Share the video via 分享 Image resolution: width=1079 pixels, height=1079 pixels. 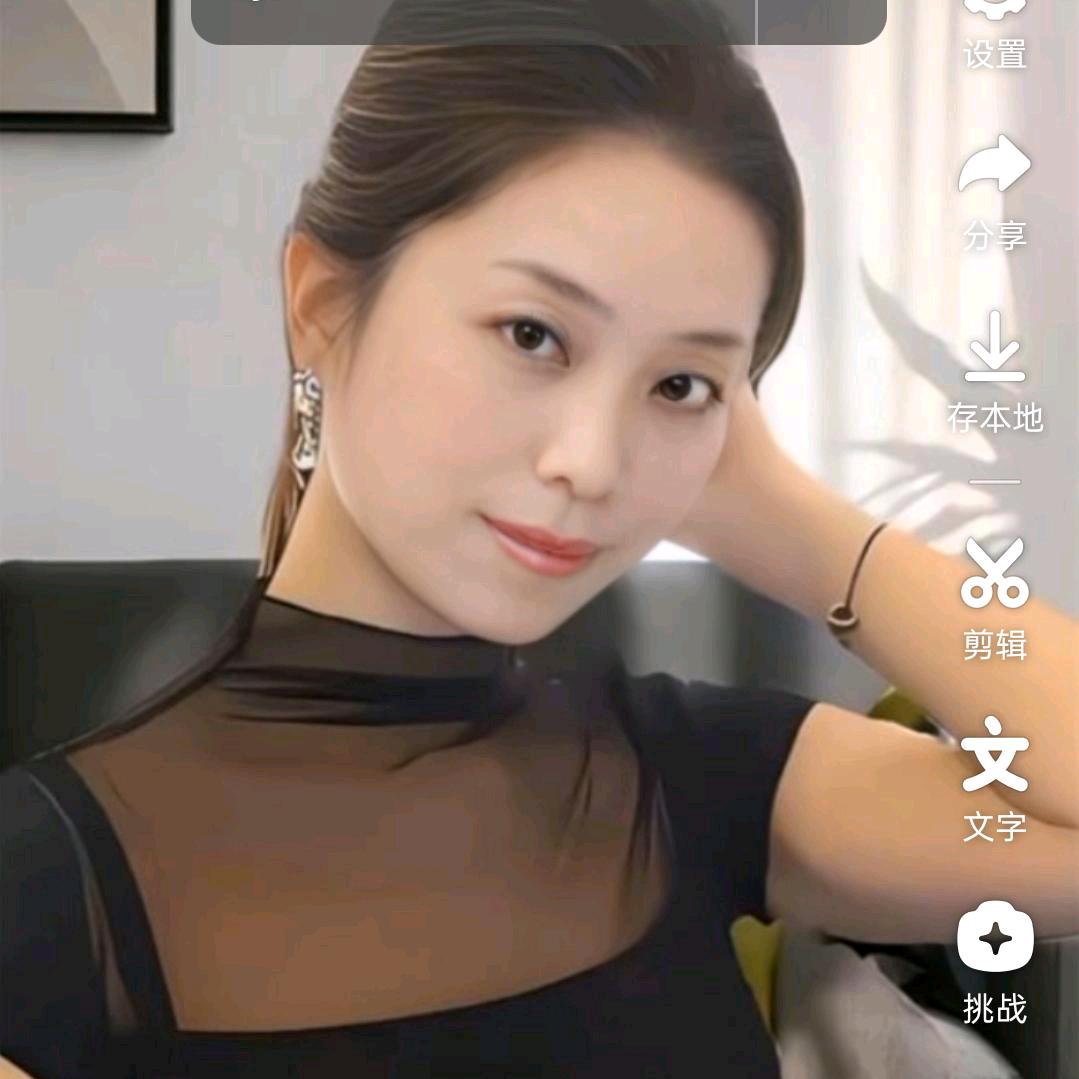pyautogui.click(x=994, y=190)
